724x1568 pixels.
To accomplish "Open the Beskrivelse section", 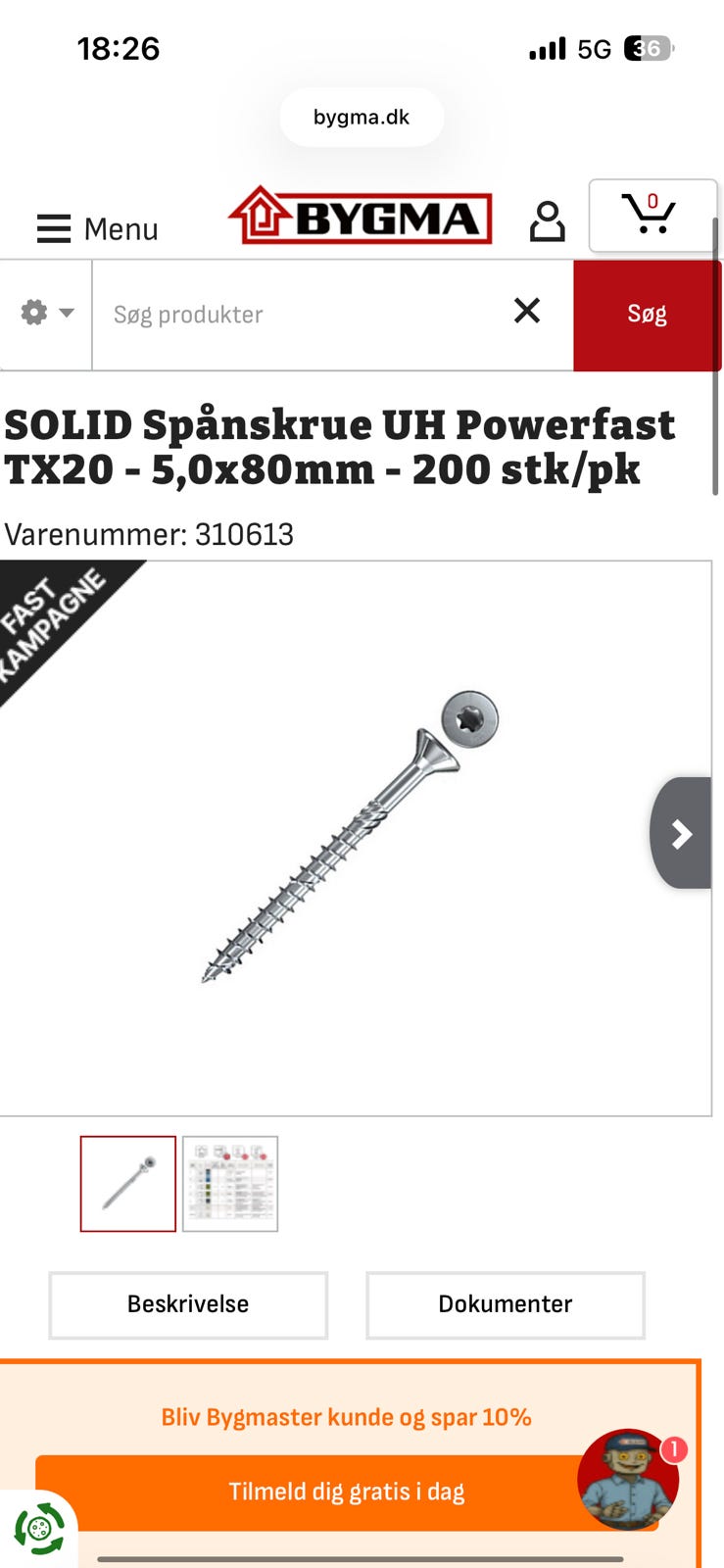I will click(x=188, y=1304).
